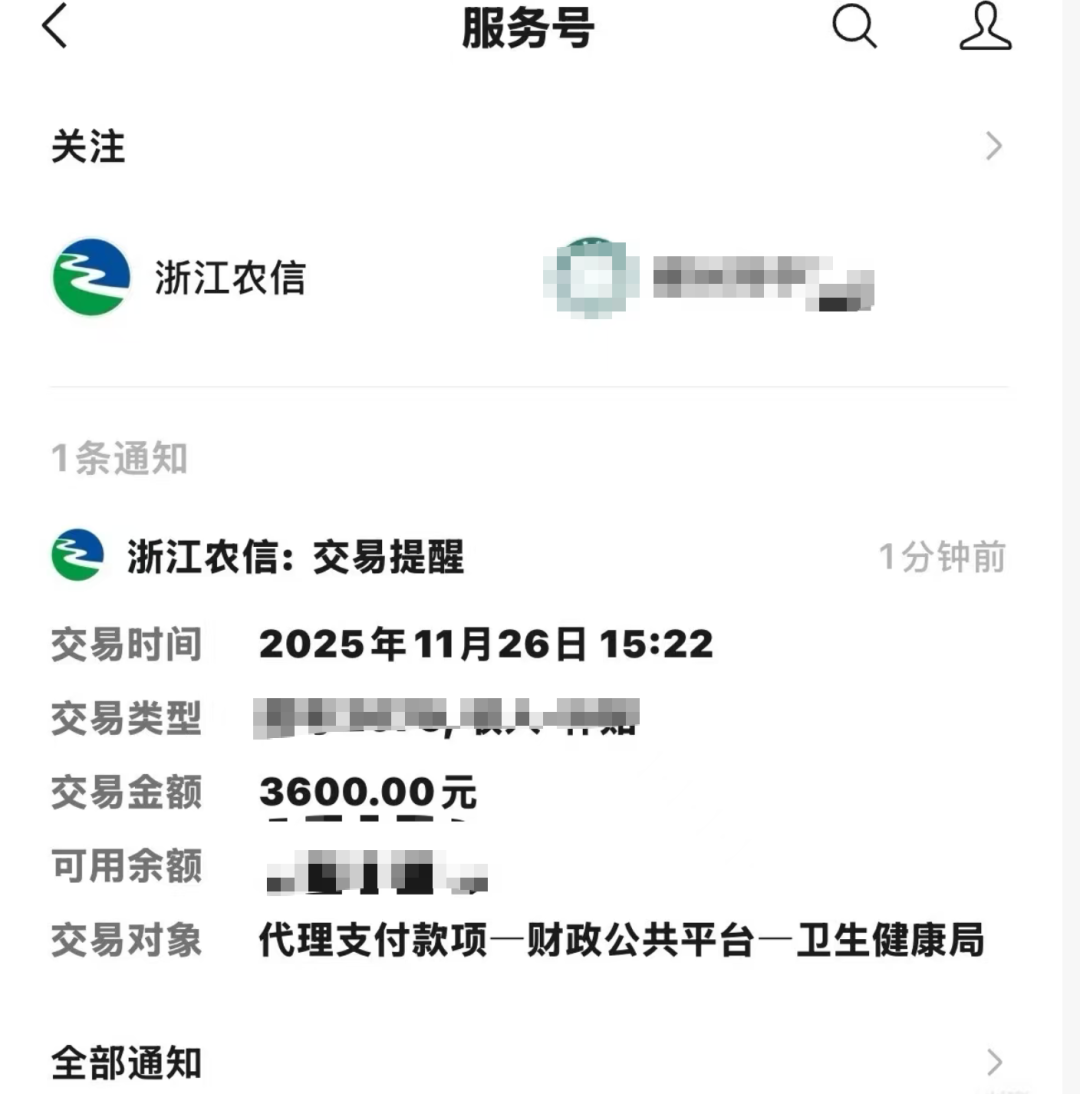
Task: Open search in 服务号
Action: pos(854,28)
